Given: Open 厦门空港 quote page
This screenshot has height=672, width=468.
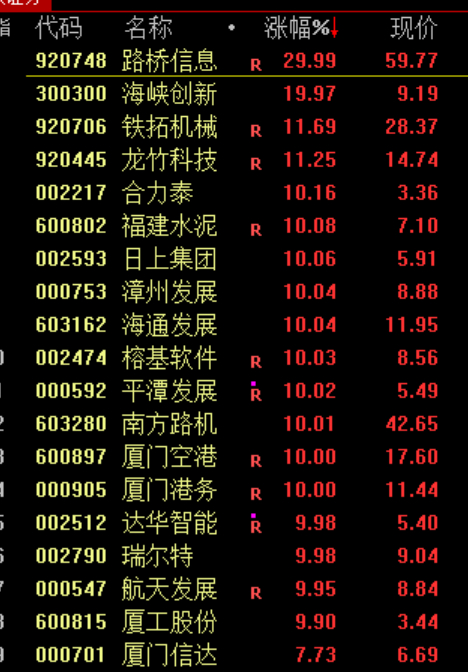Looking at the screenshot, I should tap(234, 457).
